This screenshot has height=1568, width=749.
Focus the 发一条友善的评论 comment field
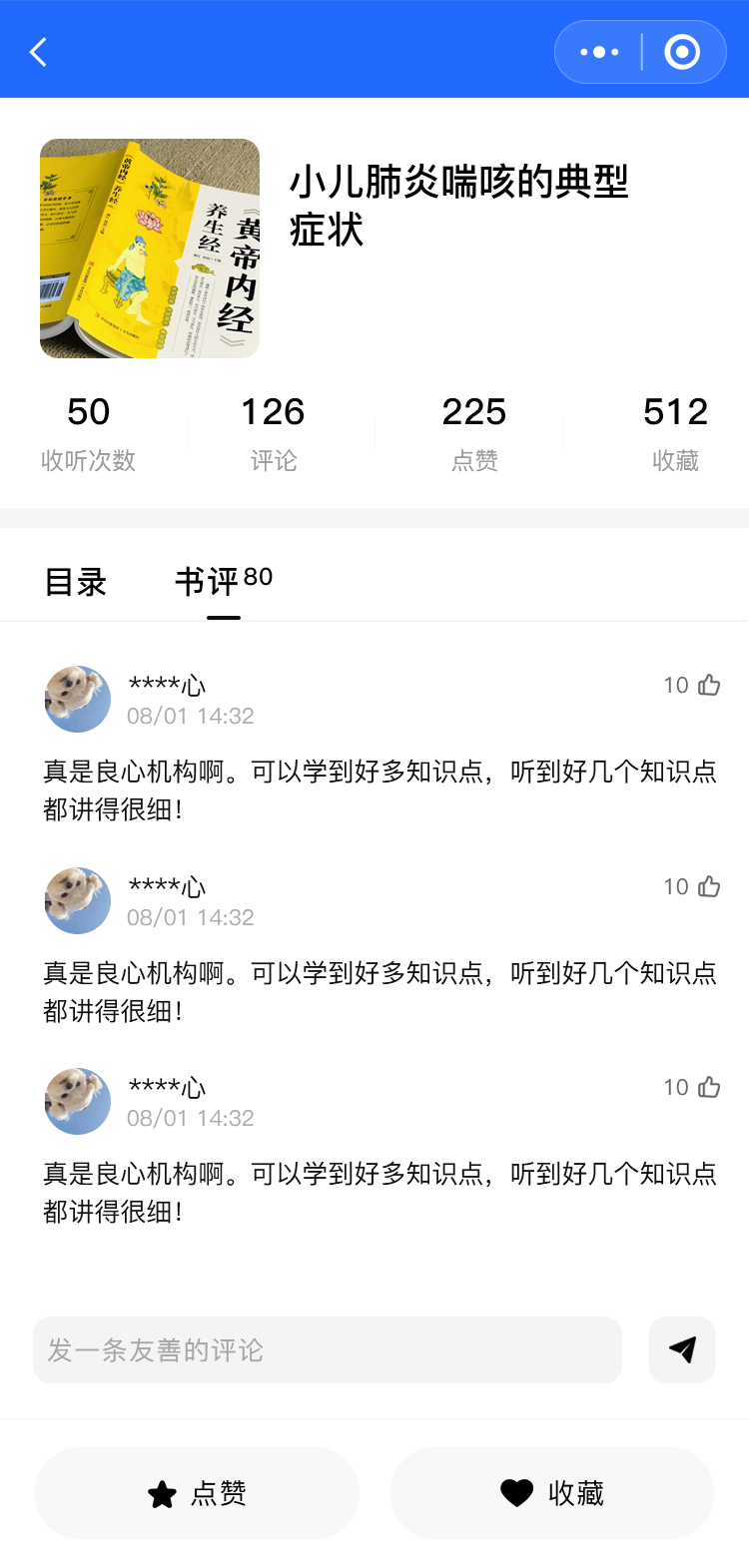click(x=328, y=1349)
